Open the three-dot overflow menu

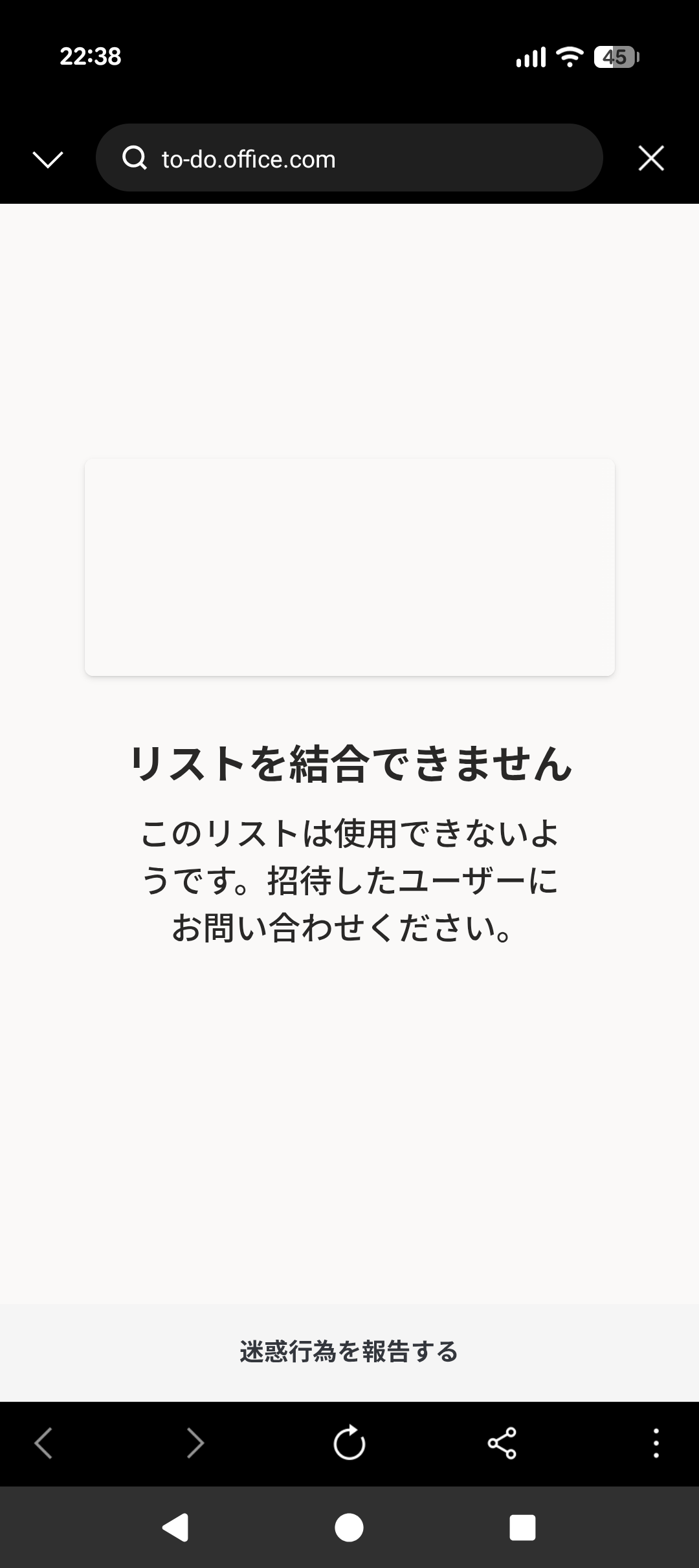656,1443
